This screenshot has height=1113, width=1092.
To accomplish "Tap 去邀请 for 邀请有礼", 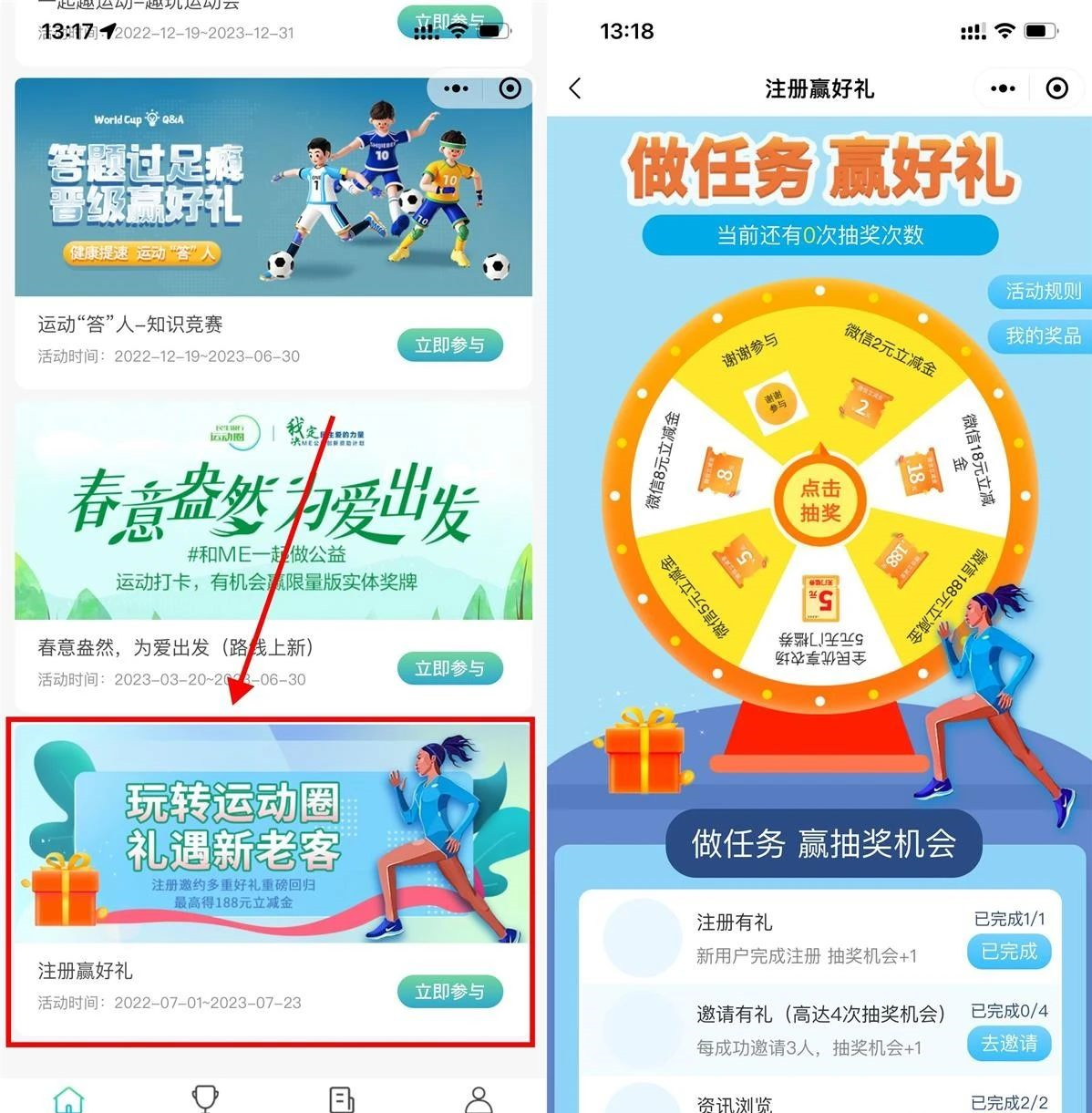I will pyautogui.click(x=1008, y=1044).
